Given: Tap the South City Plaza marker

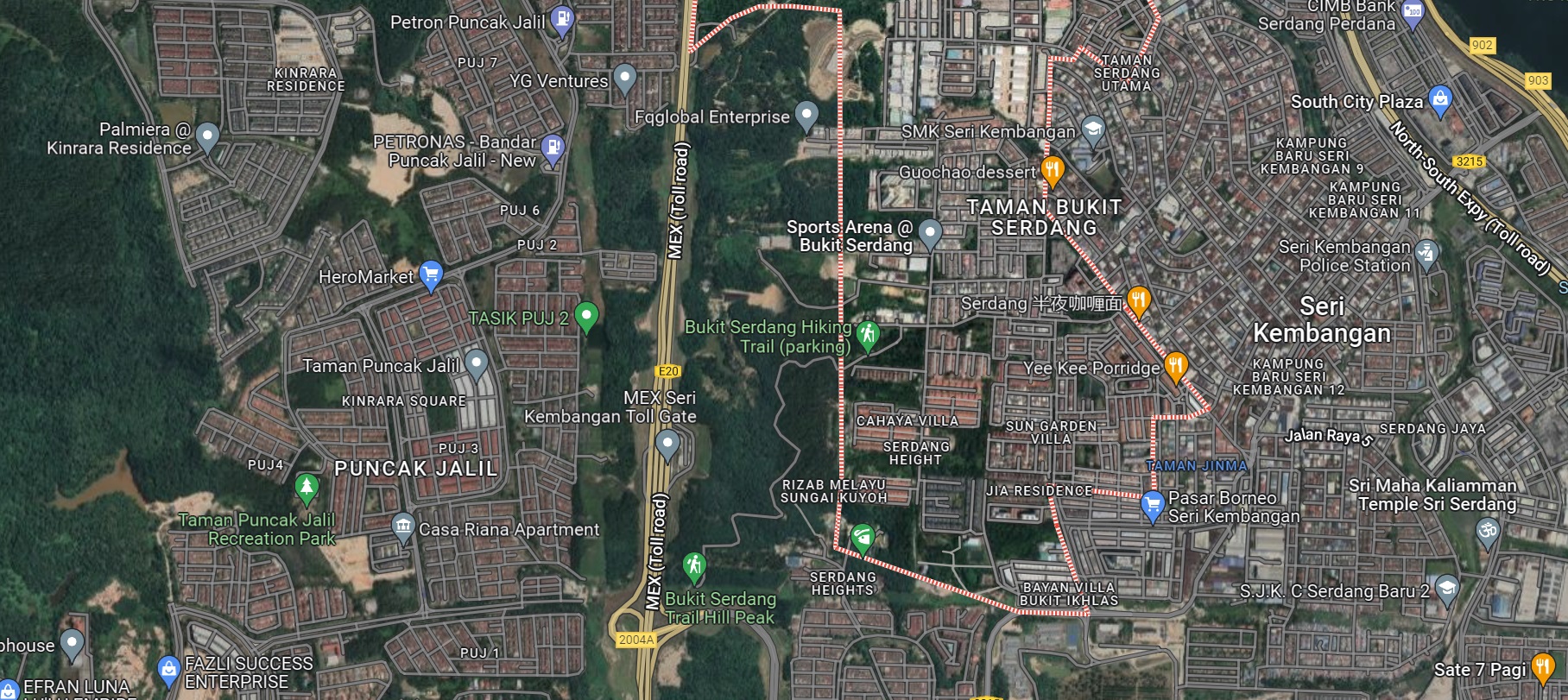Looking at the screenshot, I should click(1440, 100).
